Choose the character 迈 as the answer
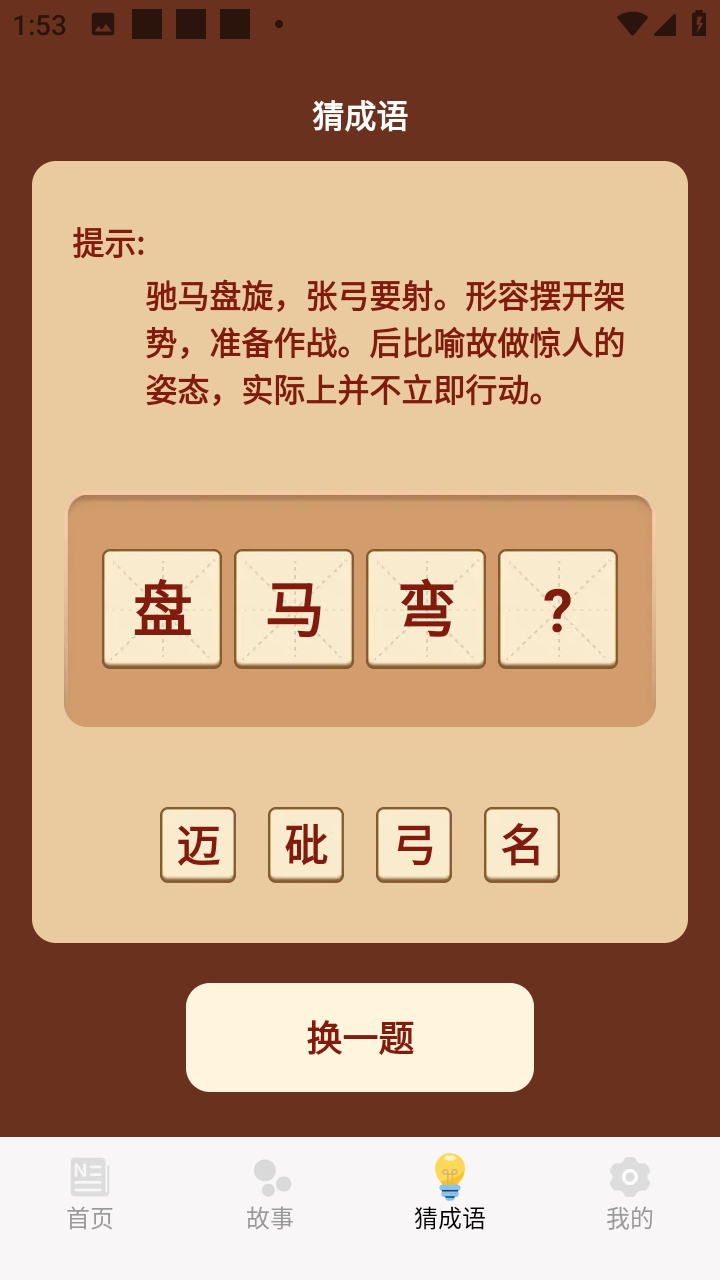This screenshot has width=720, height=1280. coord(198,845)
